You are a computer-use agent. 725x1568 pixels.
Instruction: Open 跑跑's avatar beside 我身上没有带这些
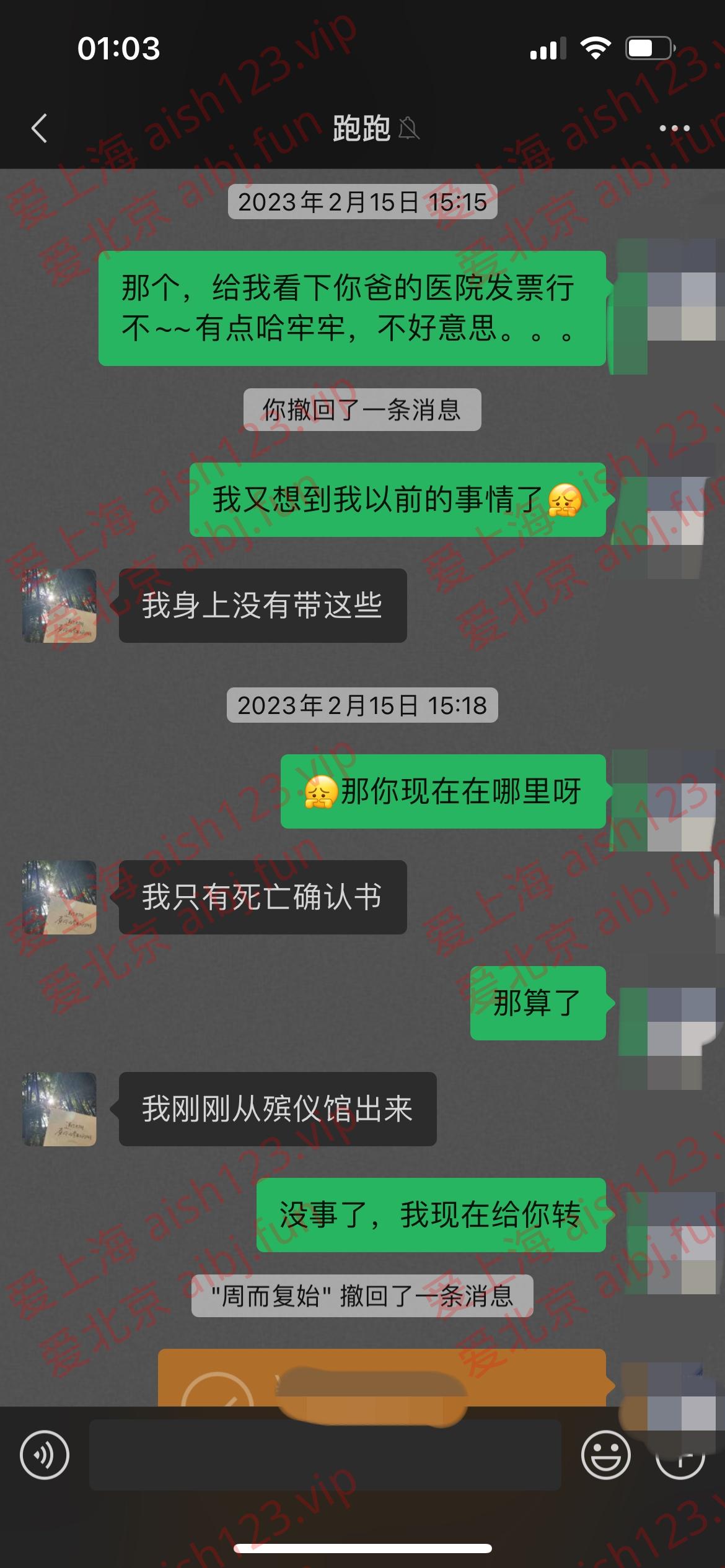(x=59, y=606)
